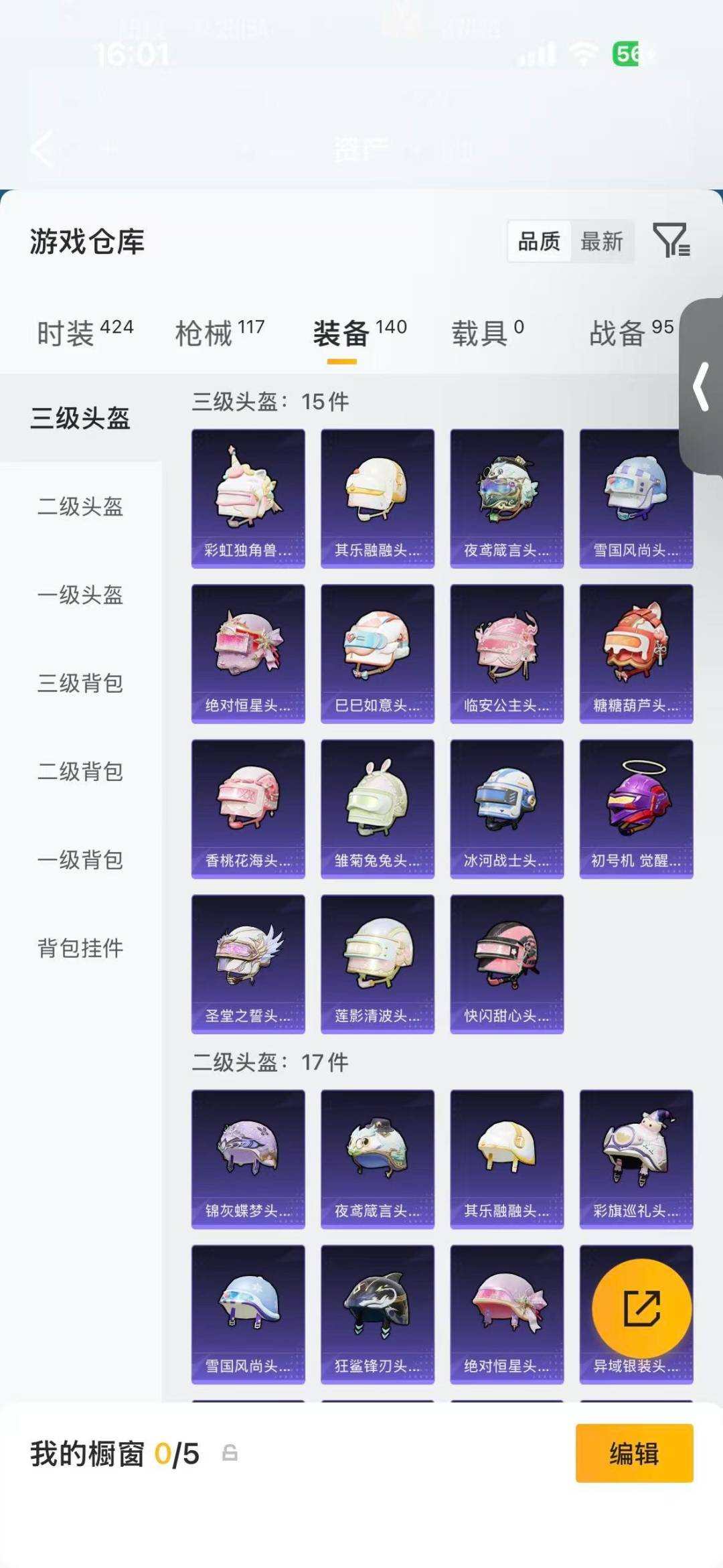This screenshot has width=723, height=1568.
Task: Switch sorting to 最新
Action: coord(601,241)
